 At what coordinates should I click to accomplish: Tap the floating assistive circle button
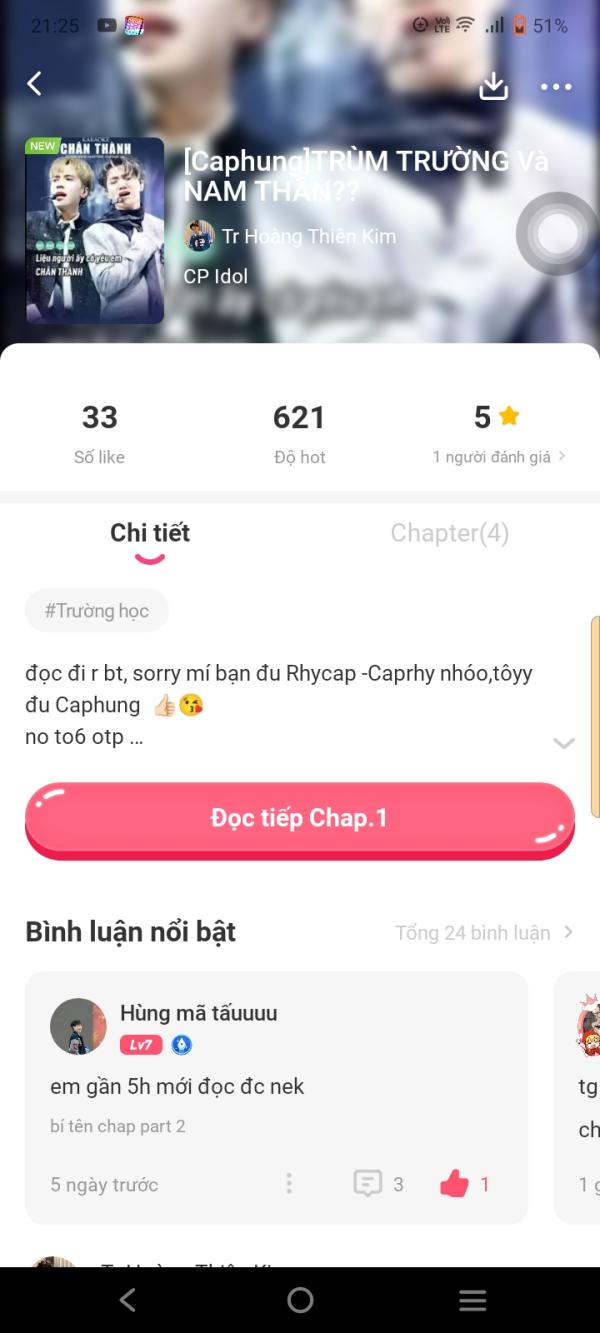[557, 234]
